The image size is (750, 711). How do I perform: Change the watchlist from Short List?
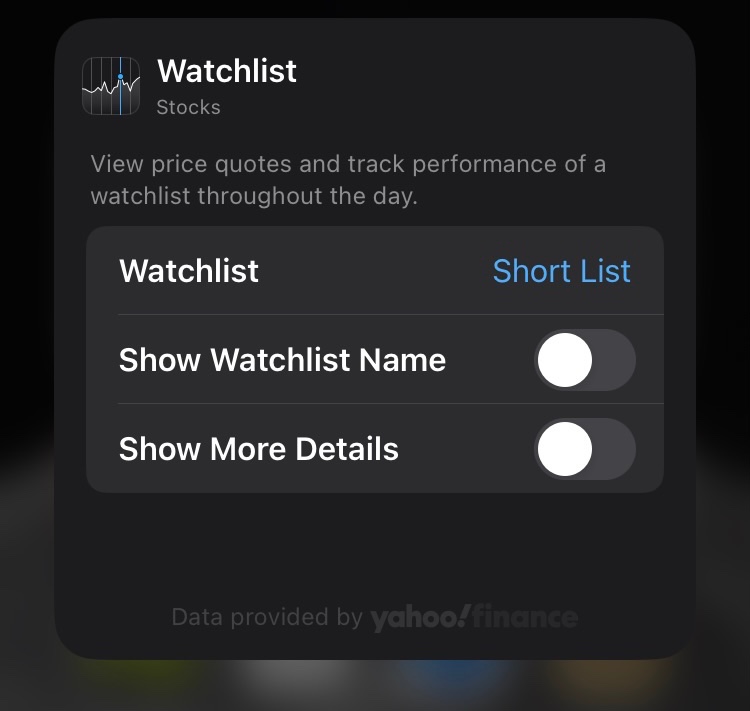pyautogui.click(x=561, y=271)
